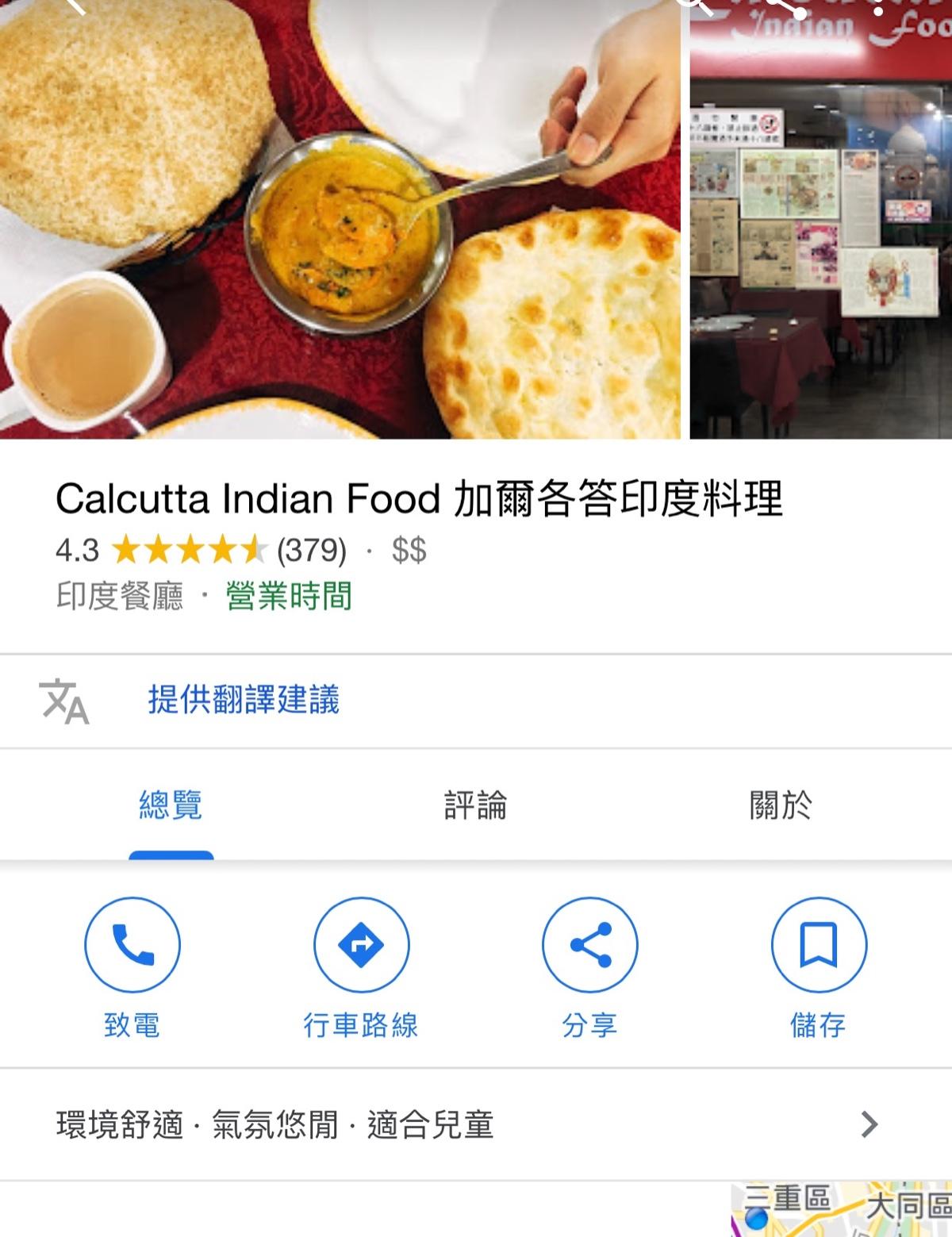Switch to the 評論 reviews tab
Screen dimensions: 952x1237
(475, 806)
